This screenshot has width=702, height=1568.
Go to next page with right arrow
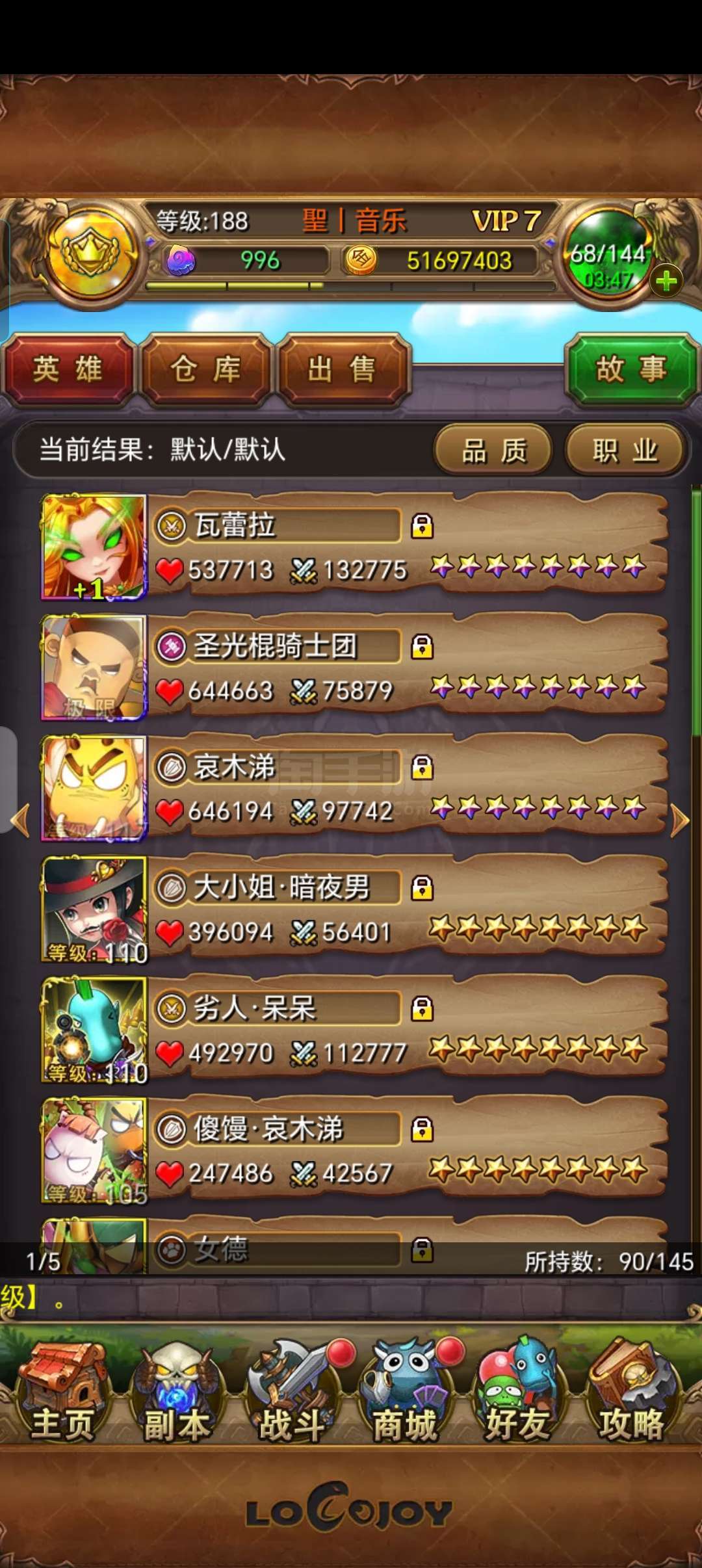[x=679, y=820]
